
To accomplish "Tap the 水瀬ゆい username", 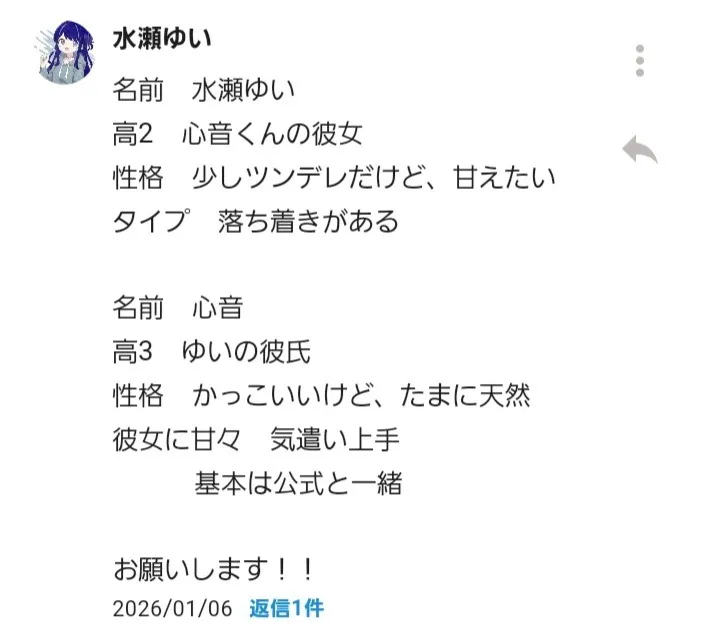I will (162, 38).
